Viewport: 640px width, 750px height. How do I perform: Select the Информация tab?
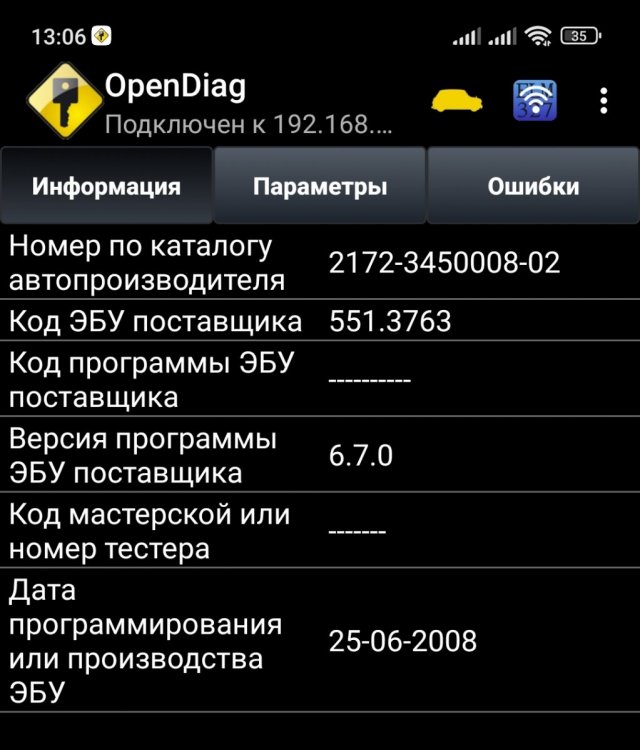106,186
